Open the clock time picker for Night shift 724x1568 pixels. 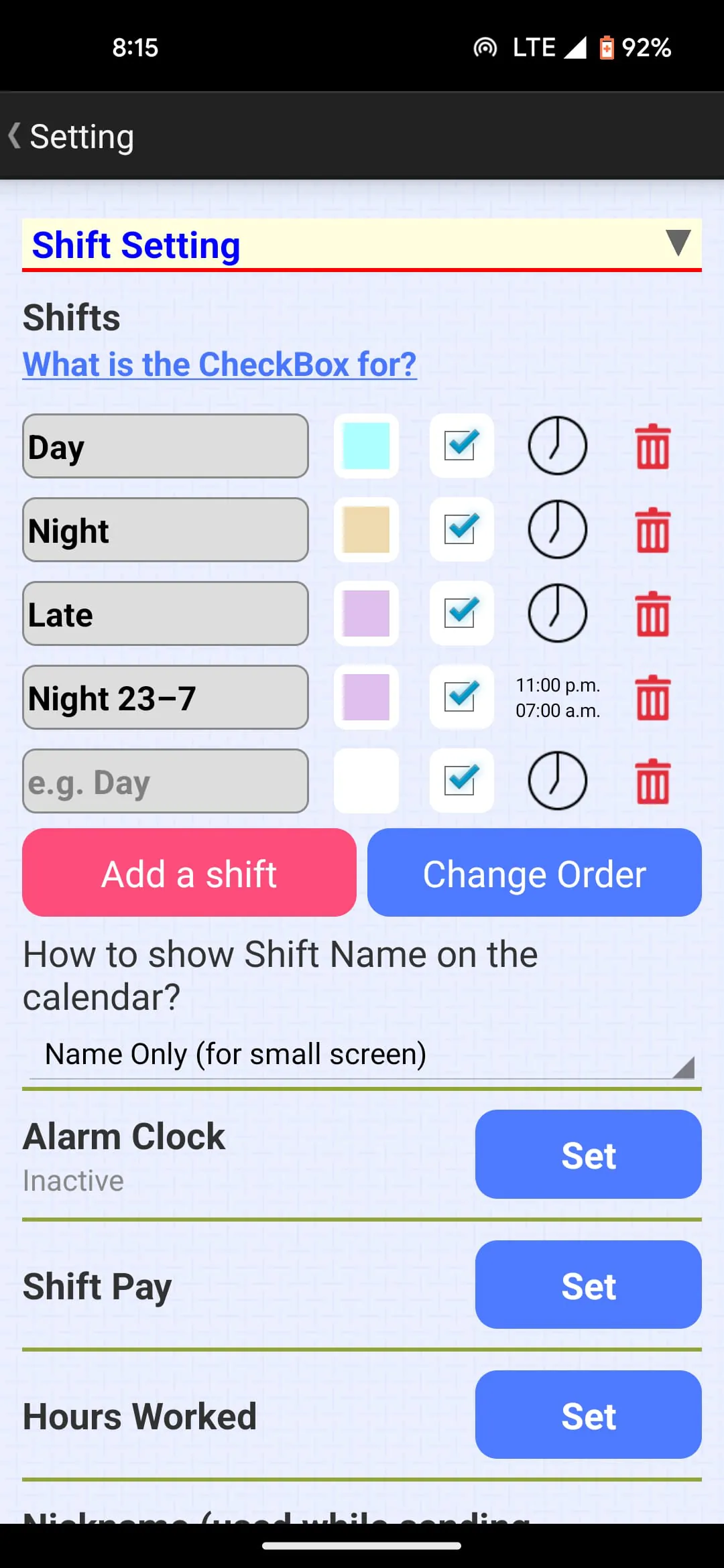[557, 530]
